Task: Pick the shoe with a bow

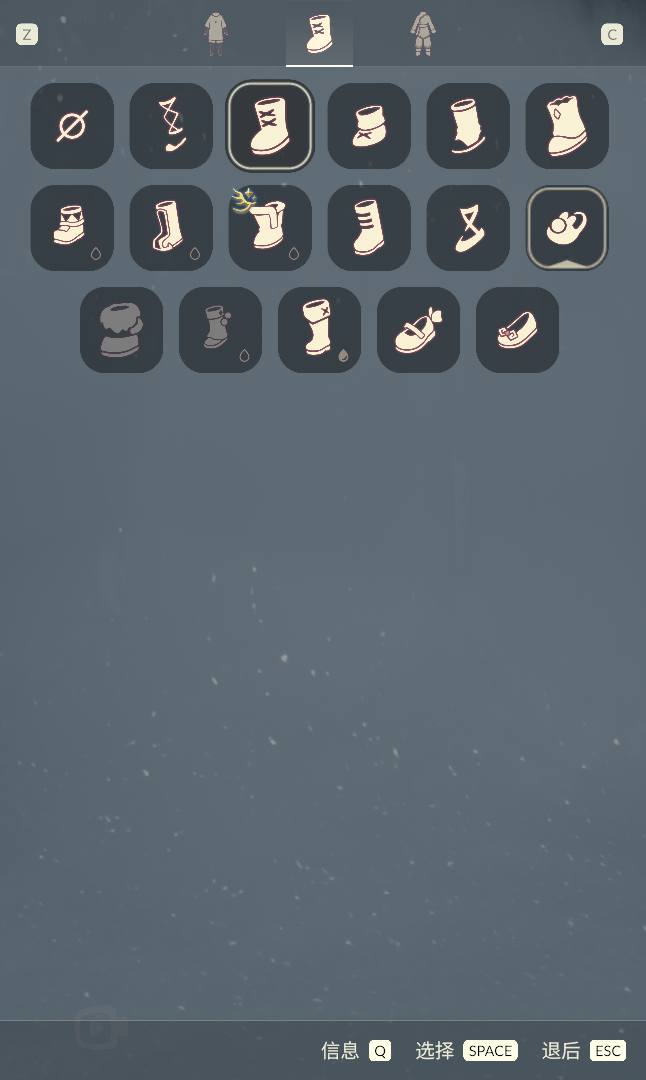Action: (418, 330)
